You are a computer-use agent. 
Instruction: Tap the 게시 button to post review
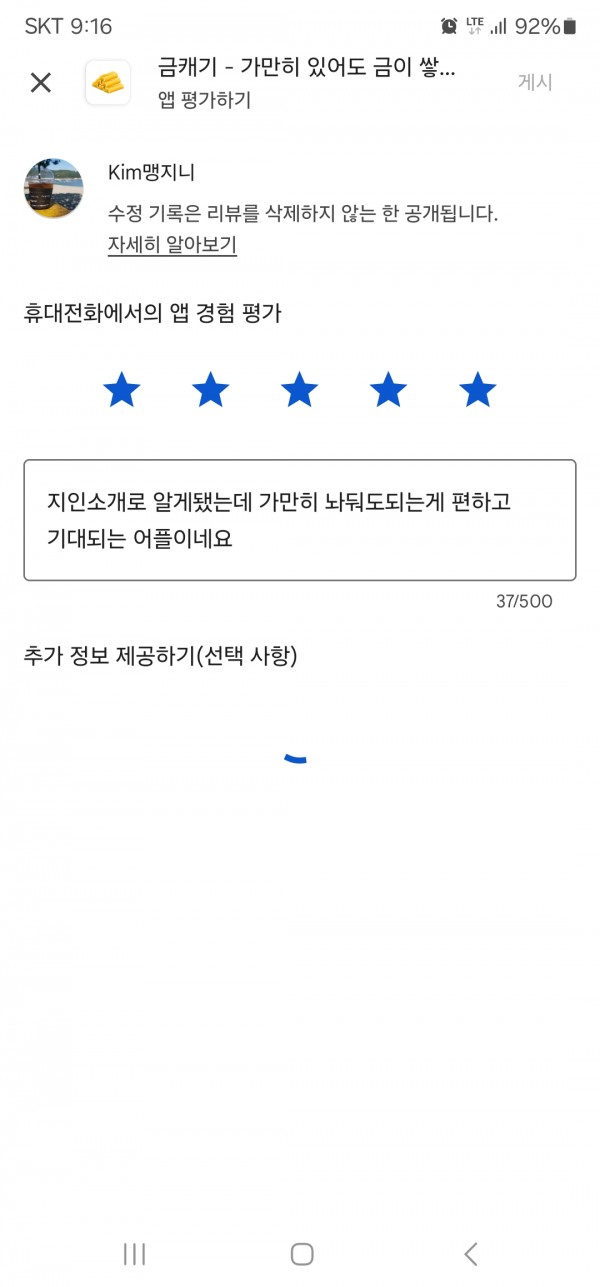point(535,83)
